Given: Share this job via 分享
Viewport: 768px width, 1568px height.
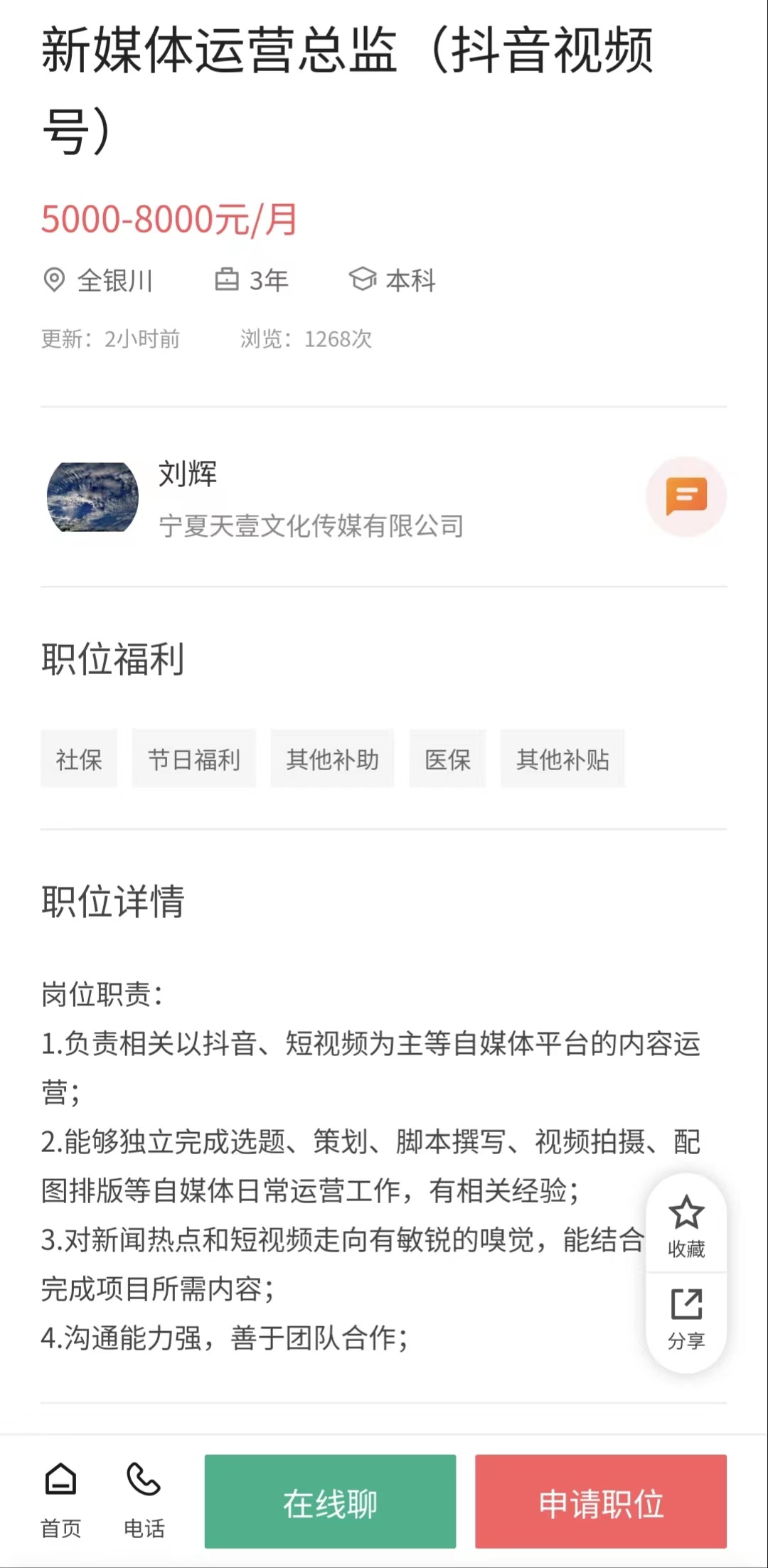Looking at the screenshot, I should pos(686,1318).
